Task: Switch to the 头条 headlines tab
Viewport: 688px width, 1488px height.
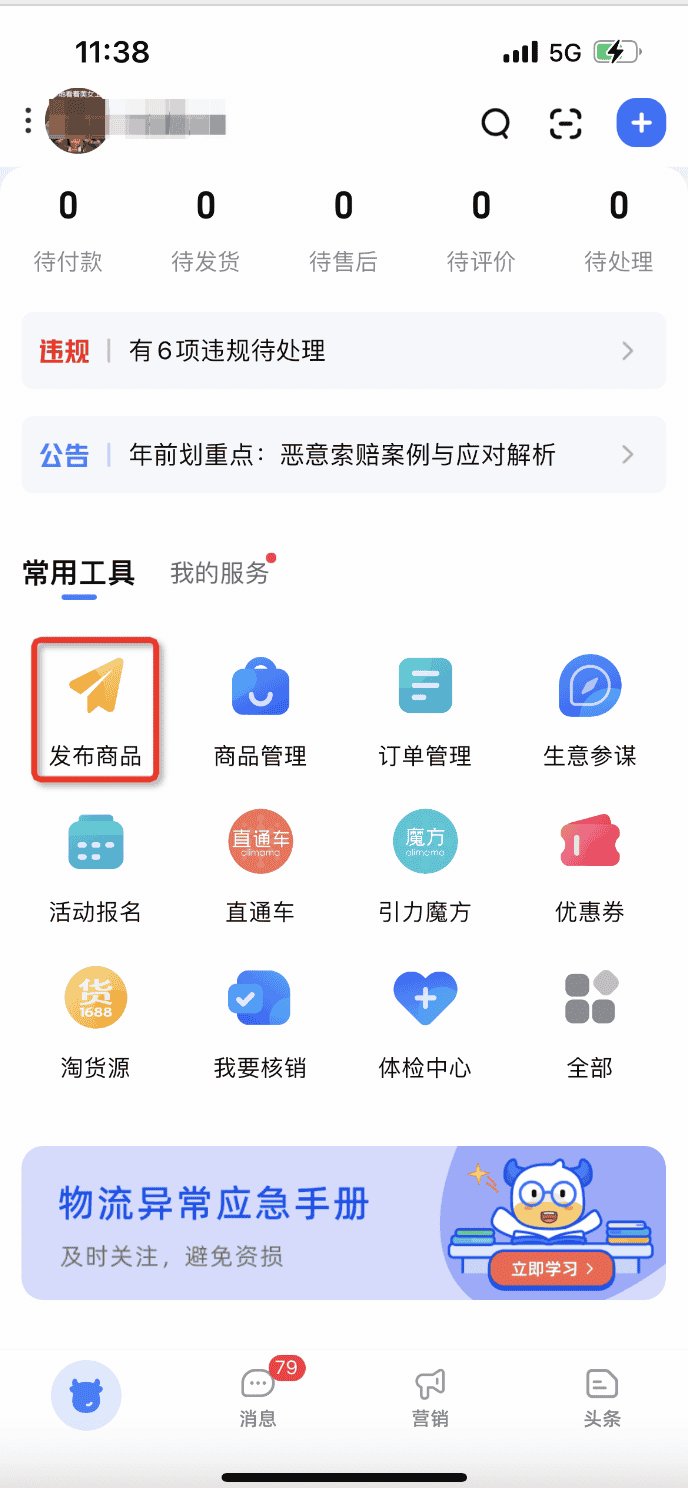Action: pyautogui.click(x=602, y=1396)
